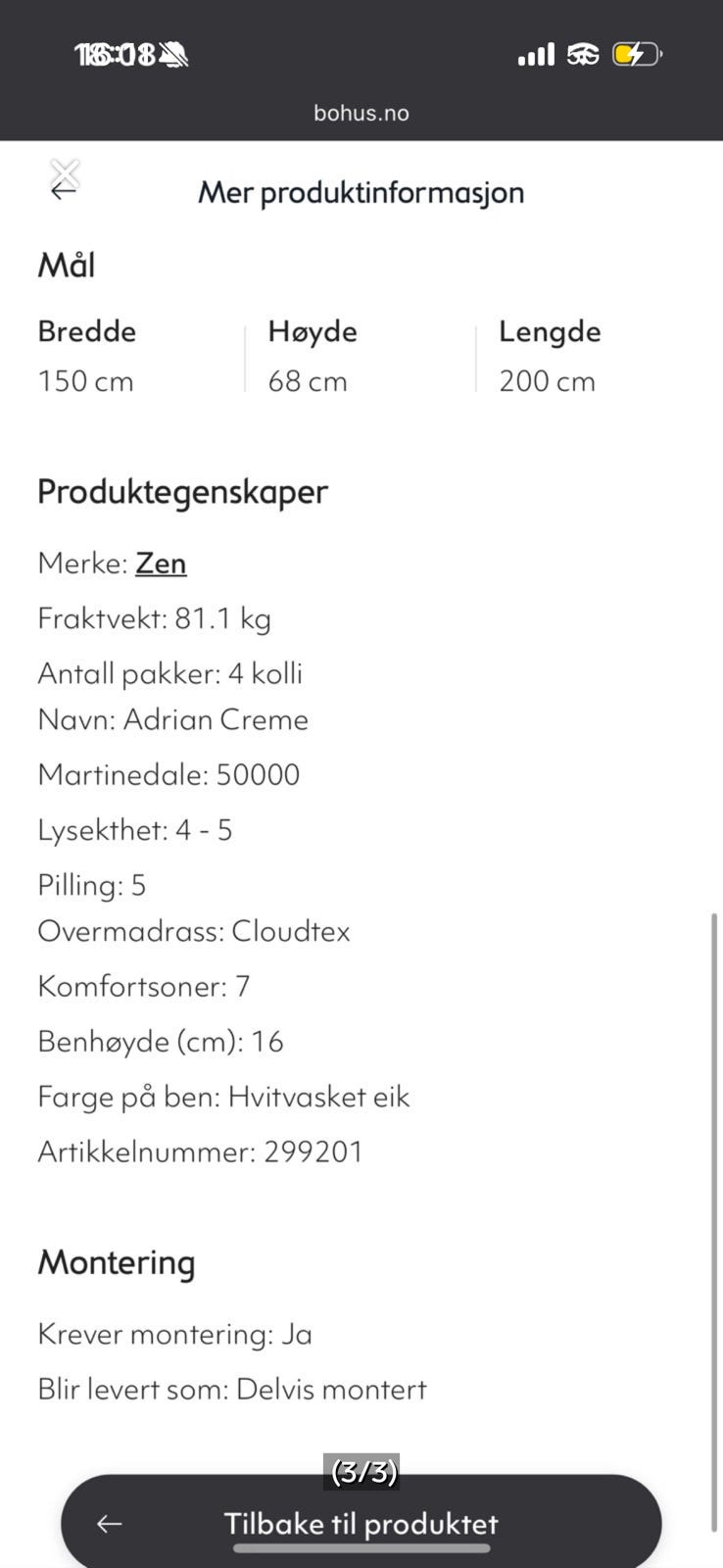Select the 5G network indicator icon
Viewport: 723px width, 1568px height.
tap(582, 54)
